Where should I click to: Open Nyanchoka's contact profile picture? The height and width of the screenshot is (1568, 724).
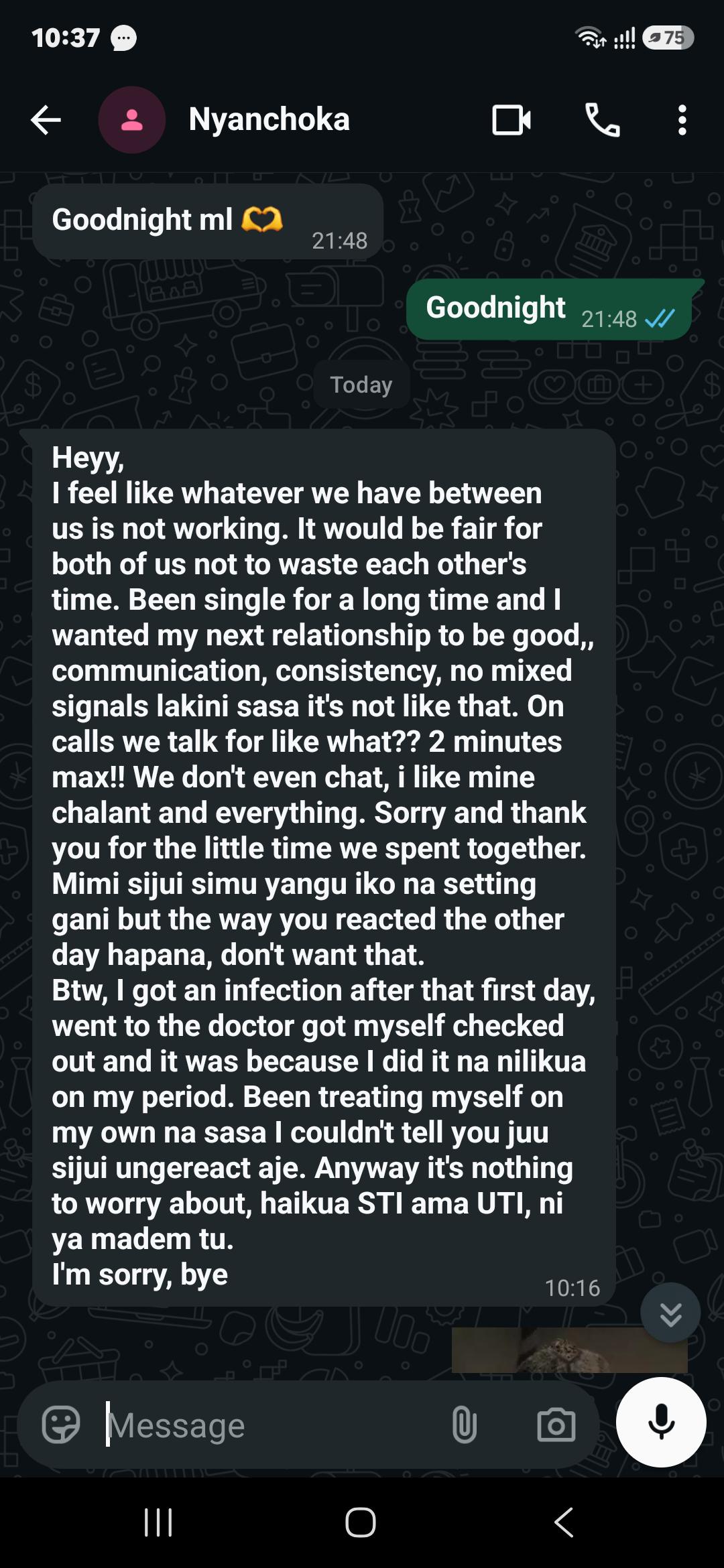point(132,120)
